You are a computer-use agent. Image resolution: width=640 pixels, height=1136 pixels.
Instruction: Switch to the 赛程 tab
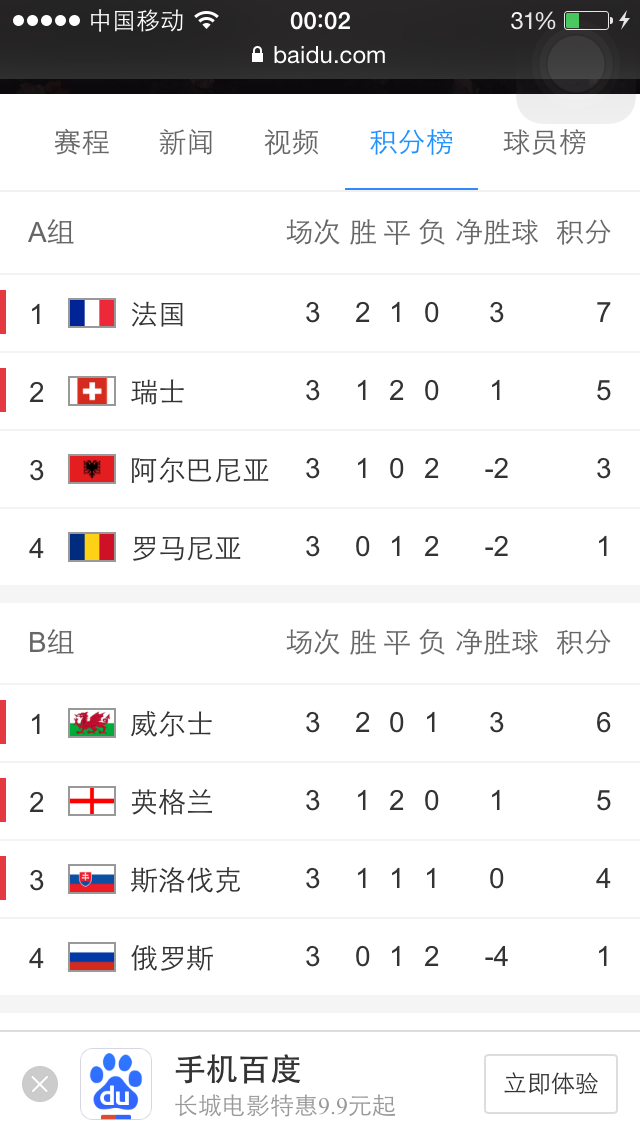pyautogui.click(x=82, y=143)
